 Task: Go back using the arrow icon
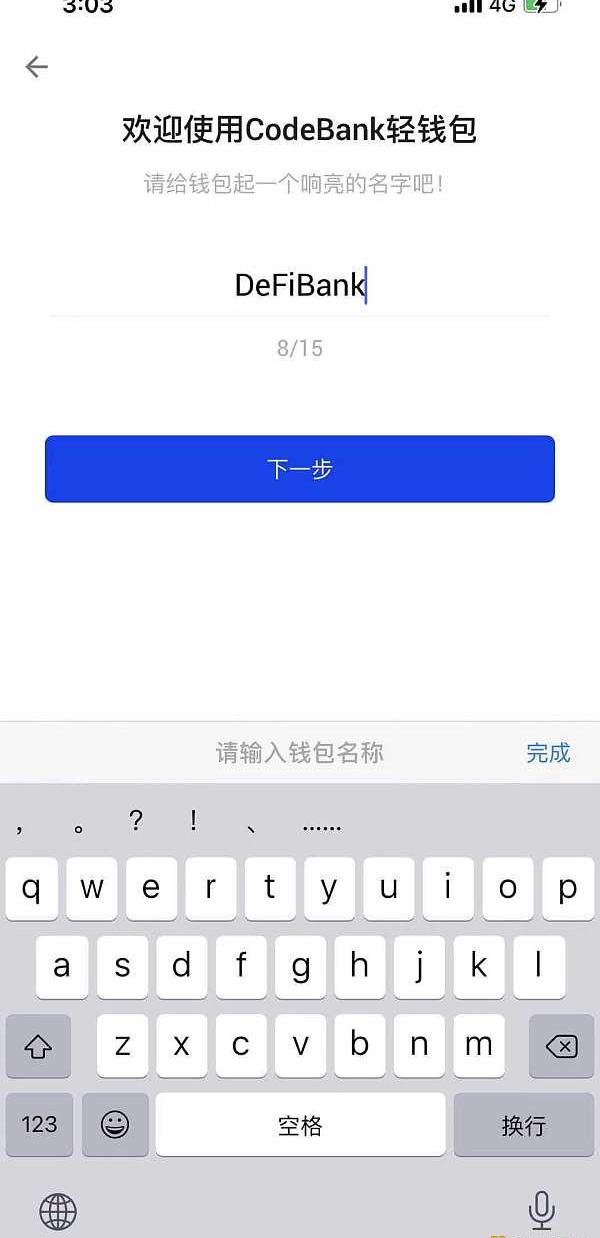click(37, 67)
